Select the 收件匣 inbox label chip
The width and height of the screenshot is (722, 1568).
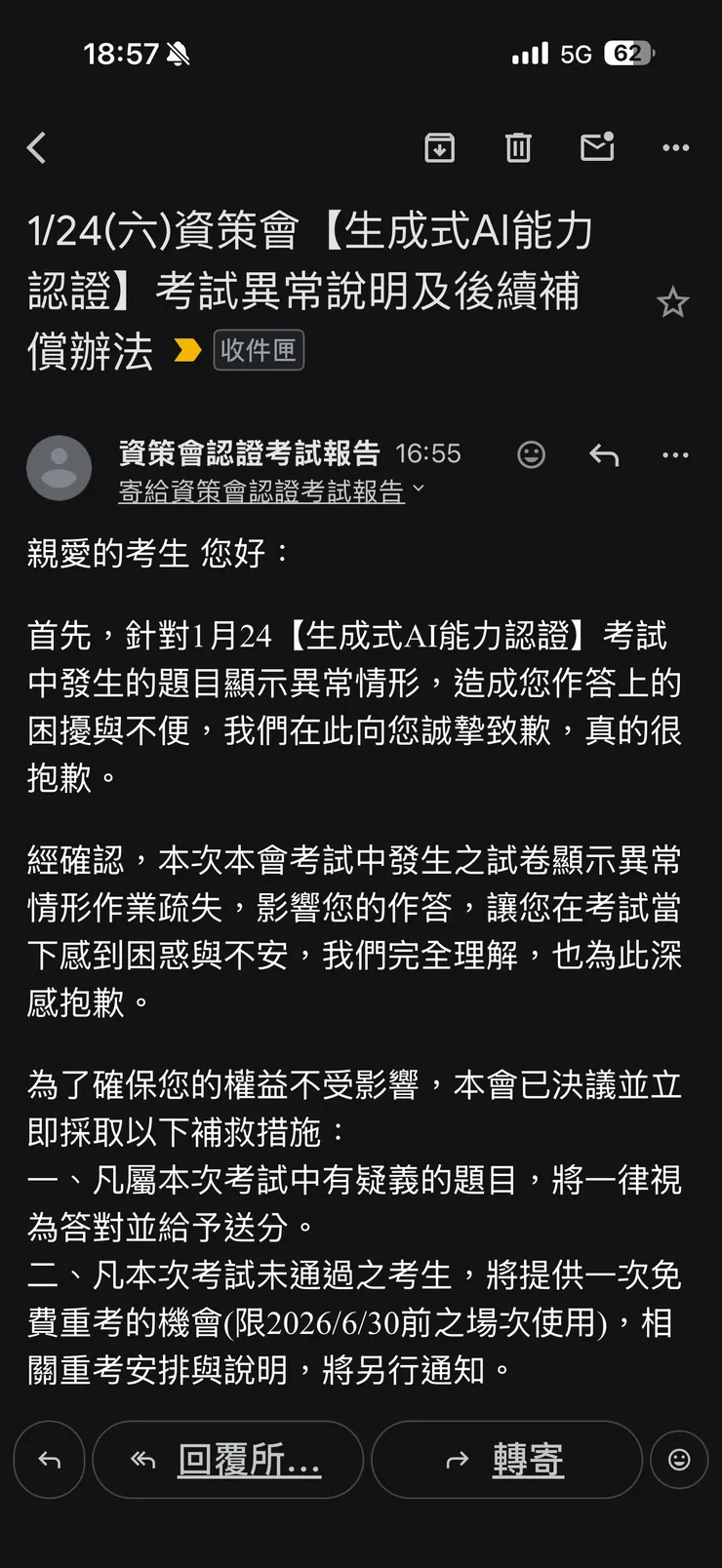point(258,350)
